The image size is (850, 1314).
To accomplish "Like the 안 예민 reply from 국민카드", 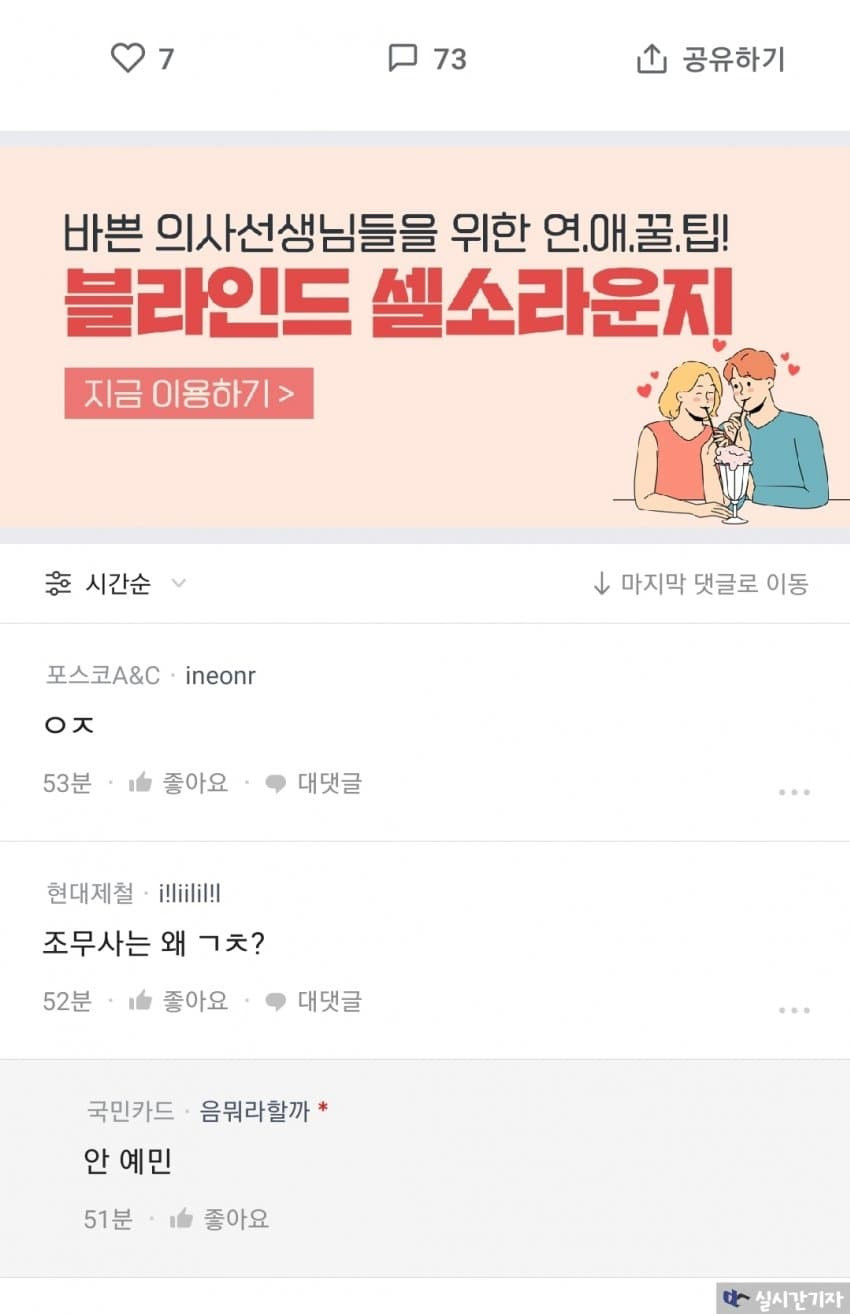I will pos(220,1219).
